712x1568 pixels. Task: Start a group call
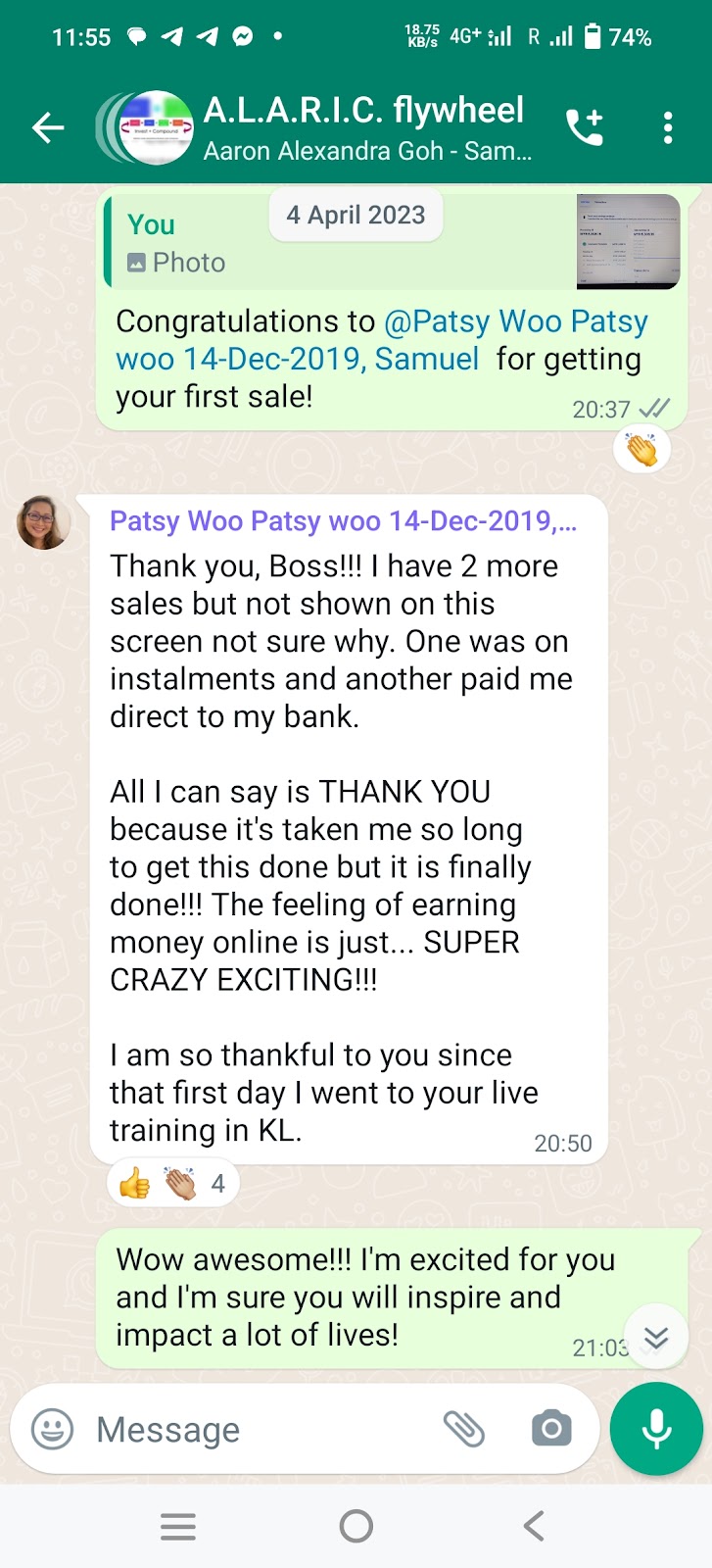585,127
